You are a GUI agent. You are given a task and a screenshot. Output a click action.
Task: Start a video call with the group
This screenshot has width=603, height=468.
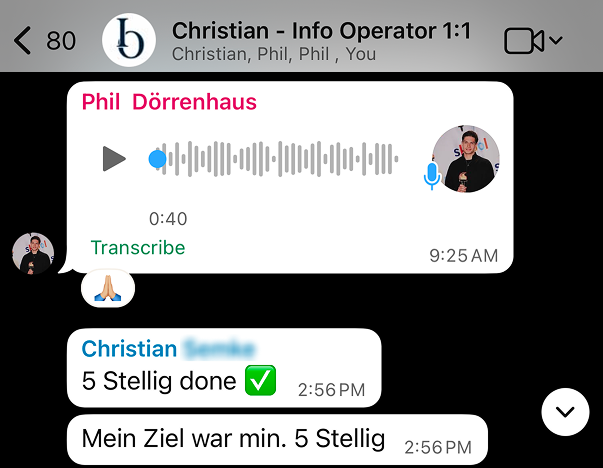[x=533, y=41]
